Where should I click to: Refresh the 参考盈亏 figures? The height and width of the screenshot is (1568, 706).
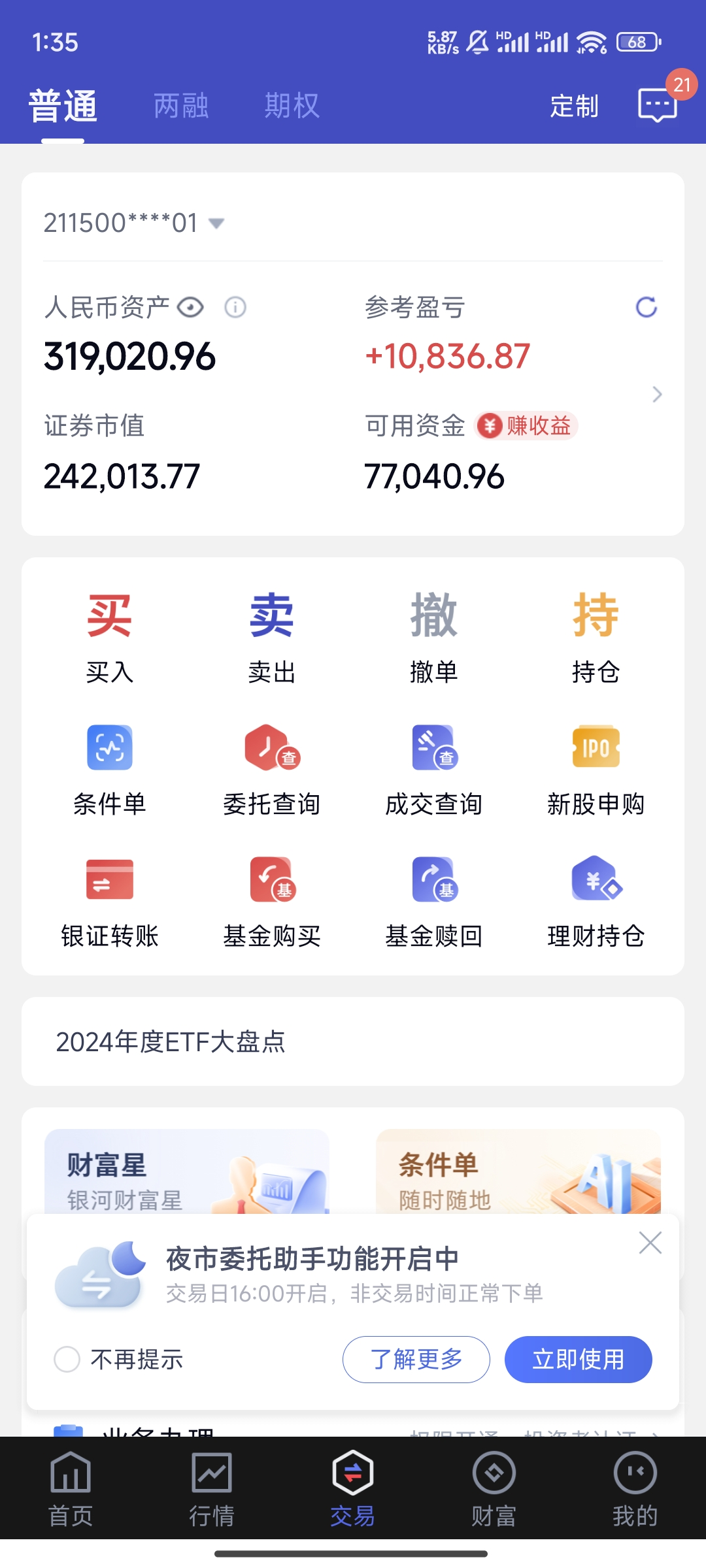[x=646, y=307]
